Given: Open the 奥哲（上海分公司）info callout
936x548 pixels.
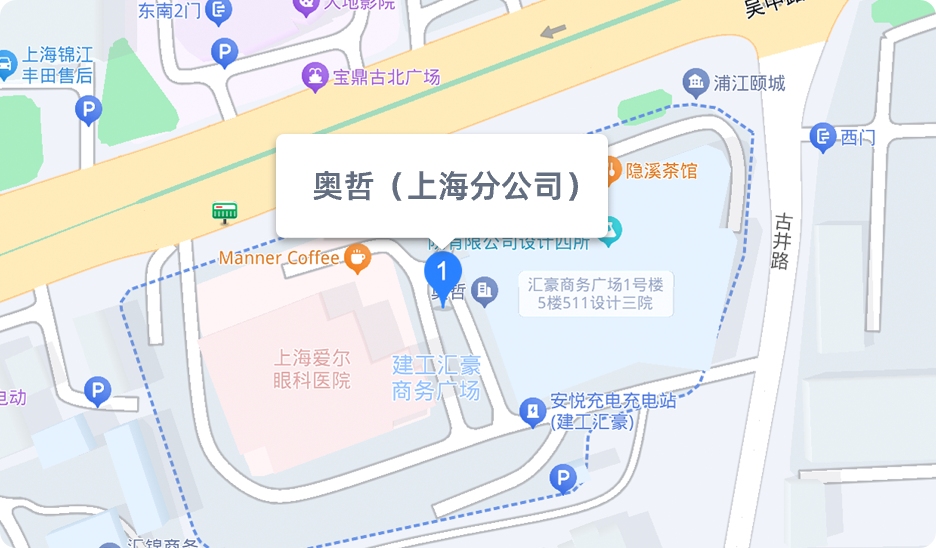Looking at the screenshot, I should [442, 186].
